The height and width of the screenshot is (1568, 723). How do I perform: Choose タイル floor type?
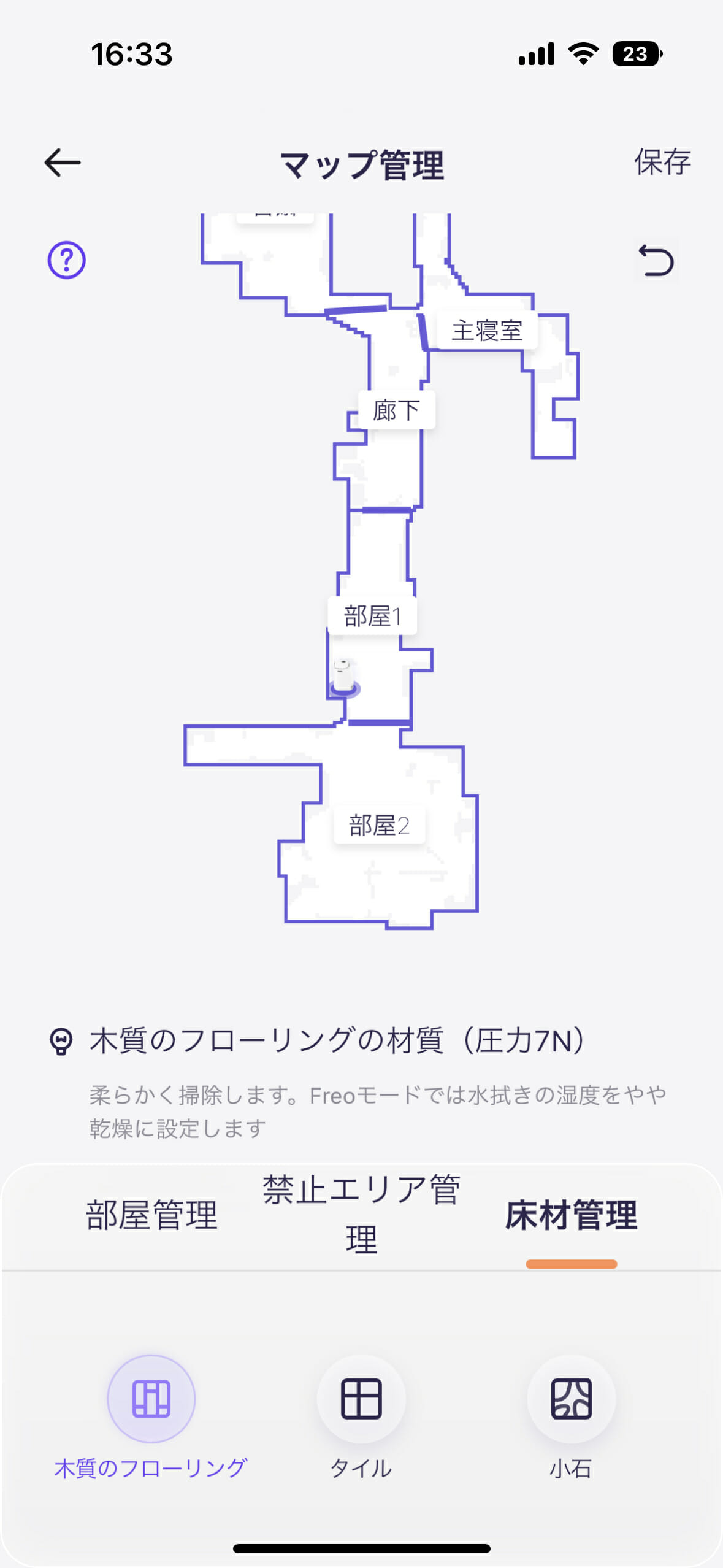(361, 1399)
